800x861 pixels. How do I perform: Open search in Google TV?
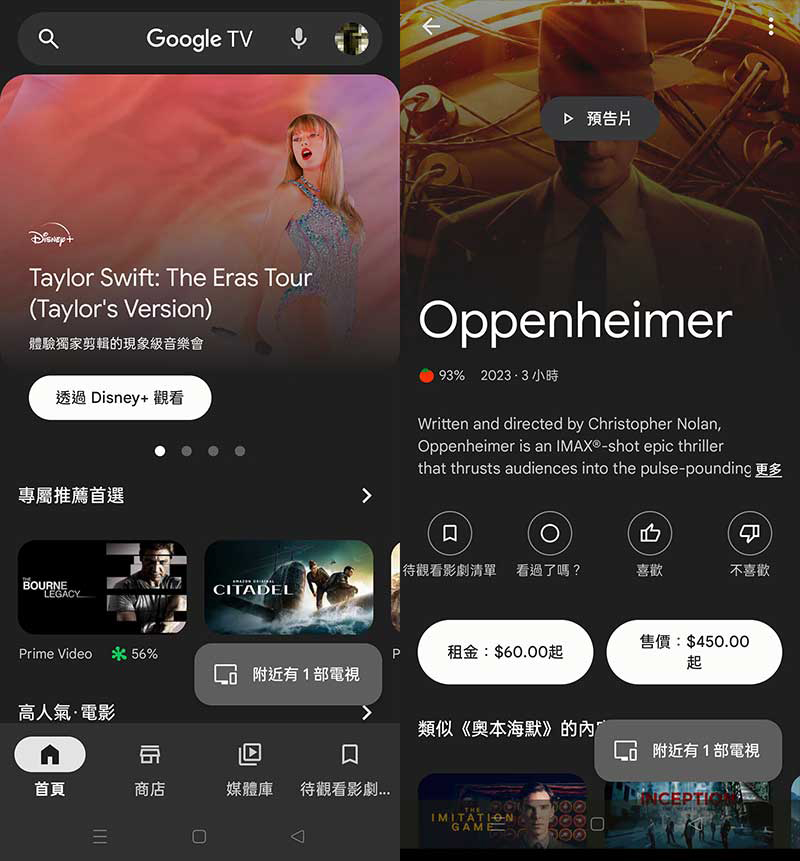pos(48,39)
